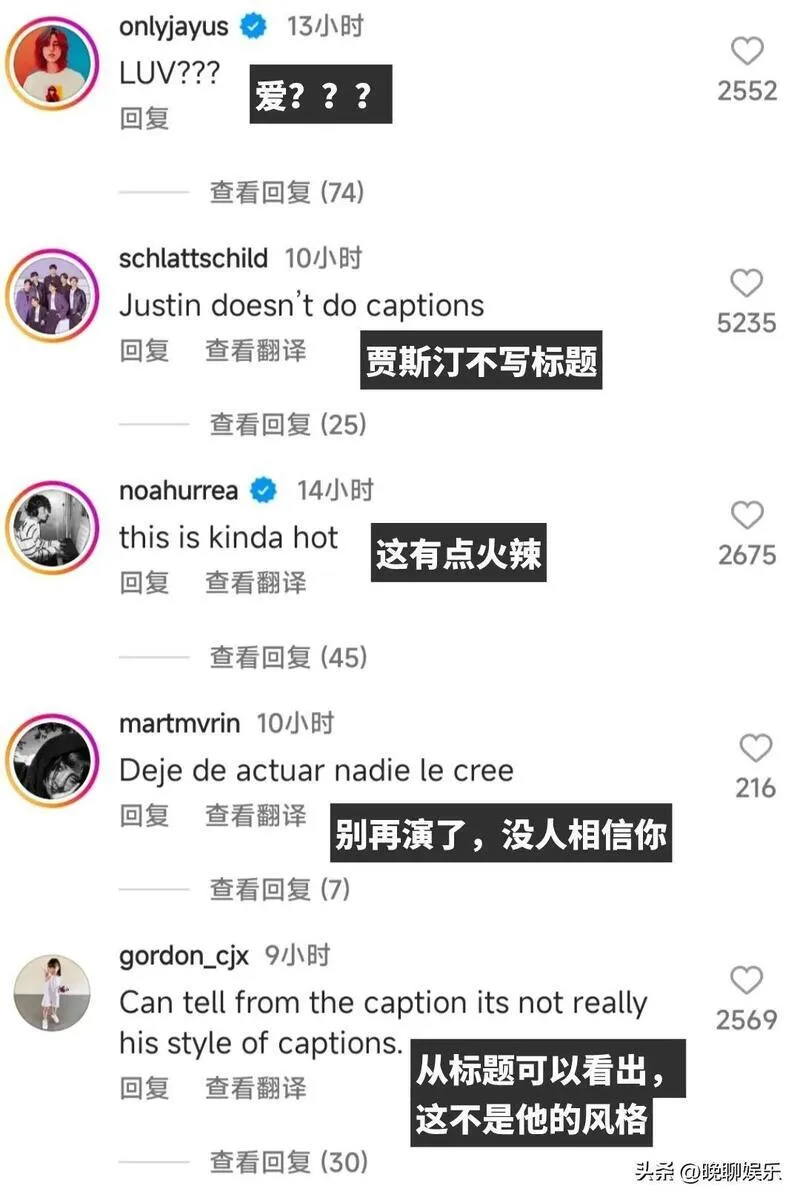Translate martmvrin's Spanish comment

coord(256,815)
